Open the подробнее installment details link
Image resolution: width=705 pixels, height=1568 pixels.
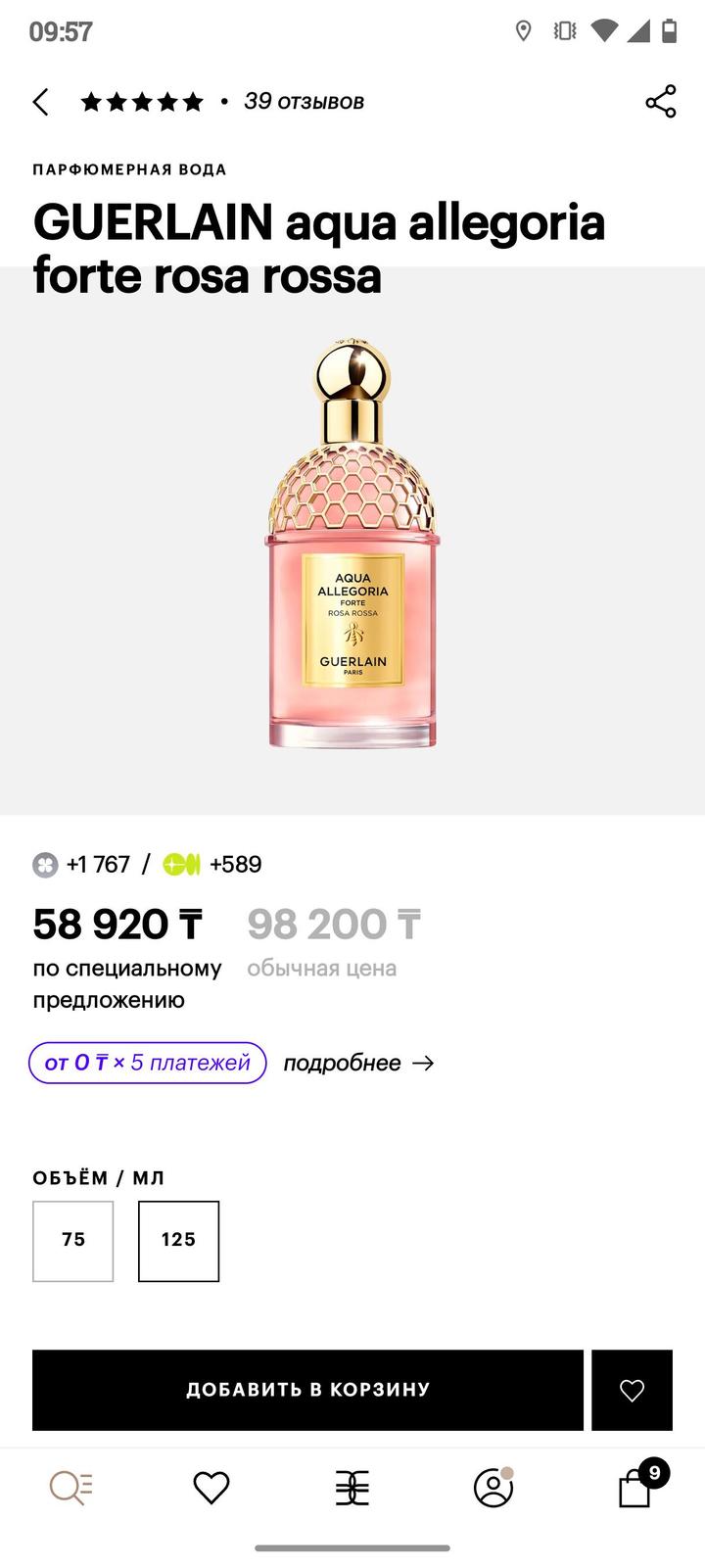pos(358,1063)
